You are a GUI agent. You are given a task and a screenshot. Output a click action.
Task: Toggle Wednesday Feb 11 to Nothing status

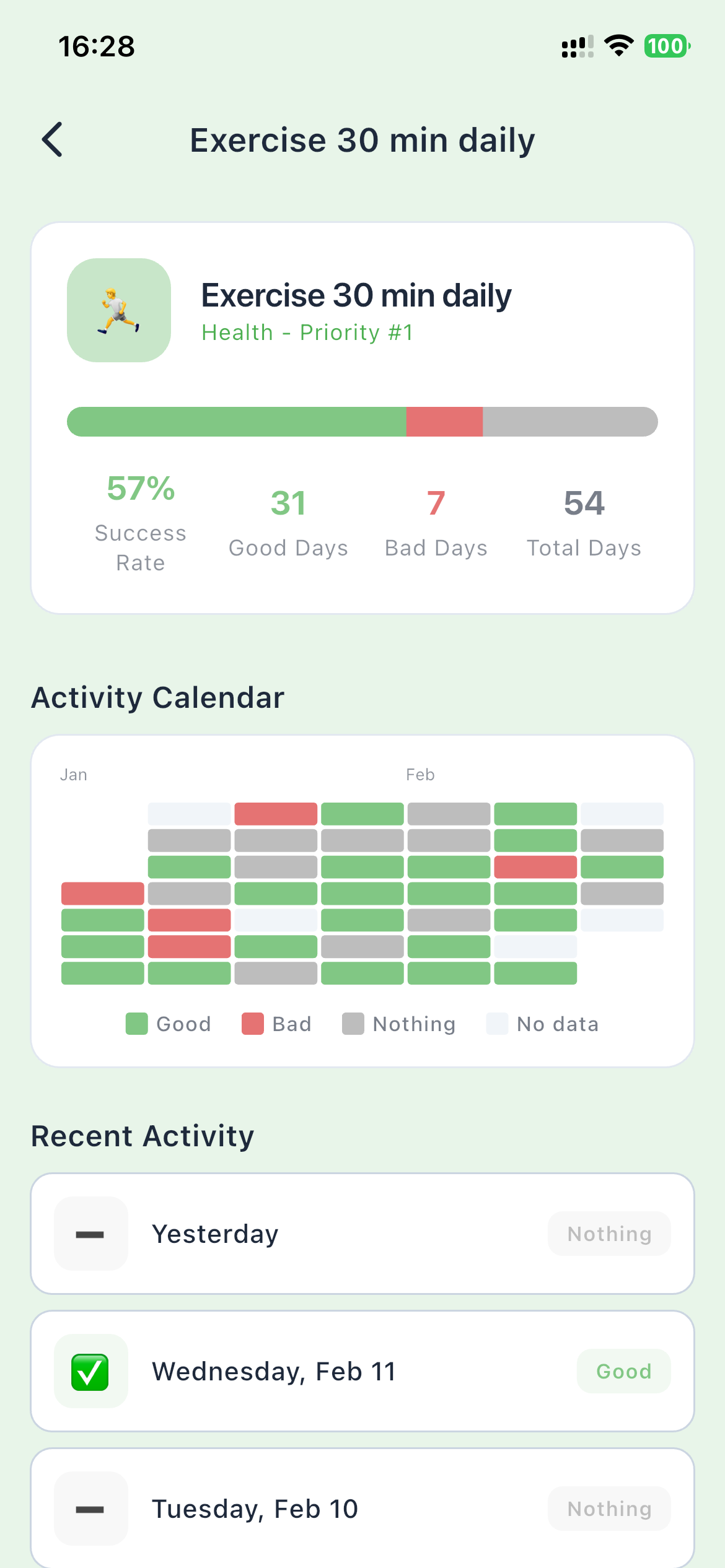point(623,1370)
